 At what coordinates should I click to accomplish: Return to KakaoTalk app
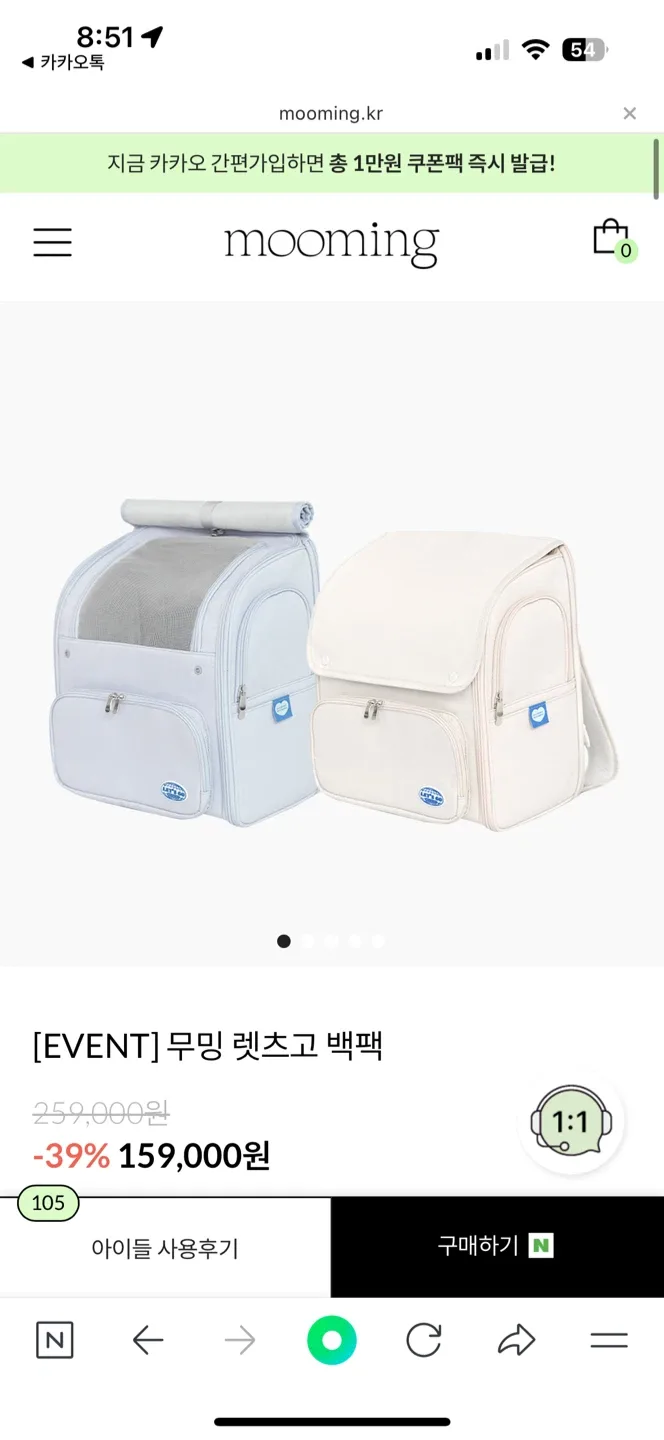click(62, 62)
